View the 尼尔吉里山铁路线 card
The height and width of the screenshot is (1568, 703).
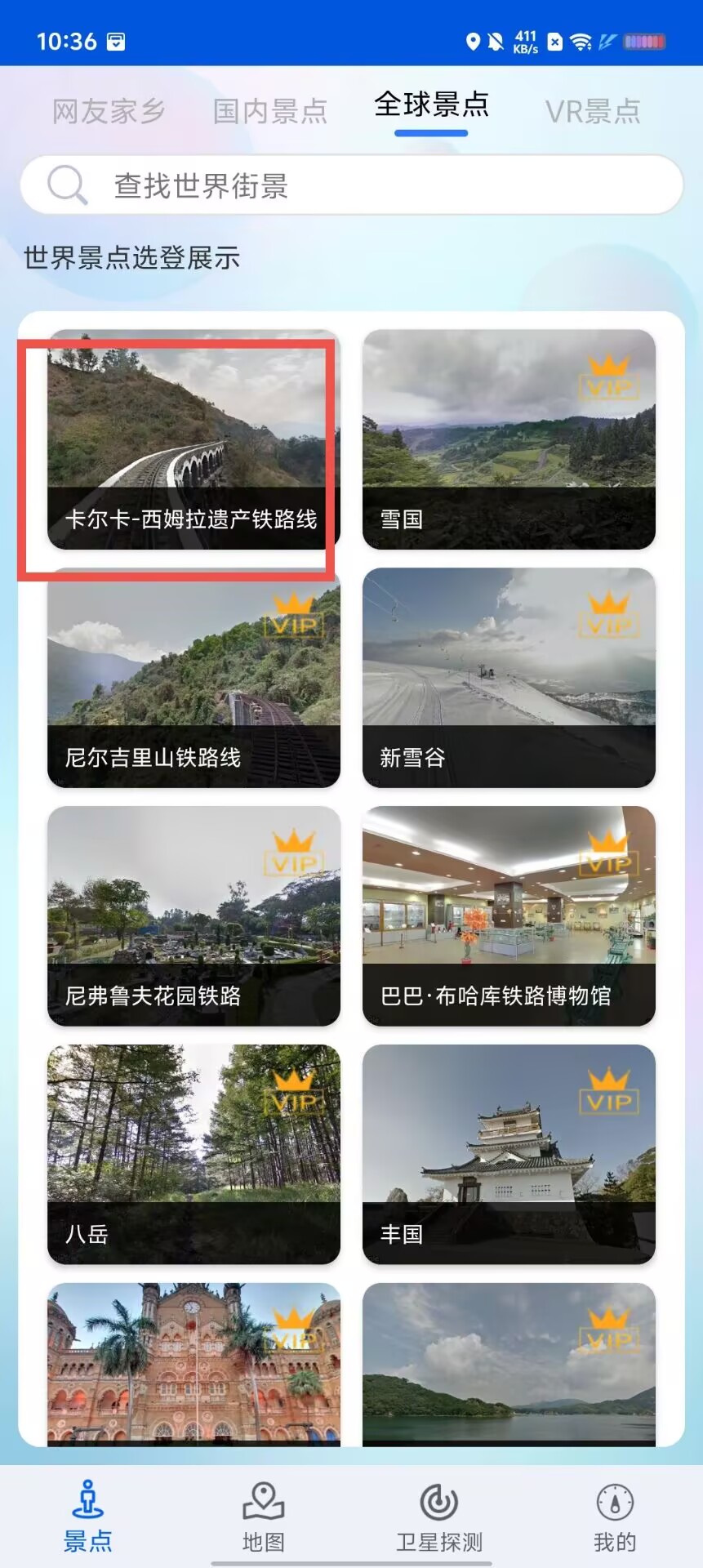(194, 678)
